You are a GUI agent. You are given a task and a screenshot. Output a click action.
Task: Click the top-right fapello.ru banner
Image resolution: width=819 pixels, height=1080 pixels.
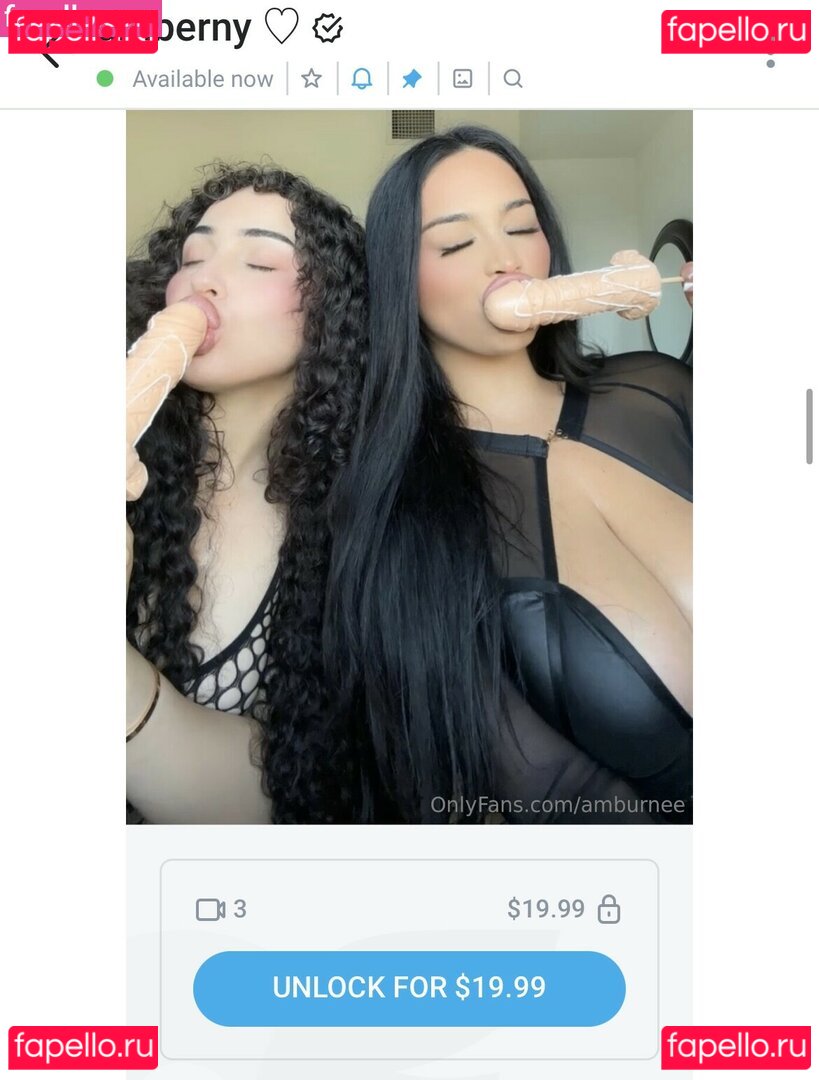[x=736, y=29]
